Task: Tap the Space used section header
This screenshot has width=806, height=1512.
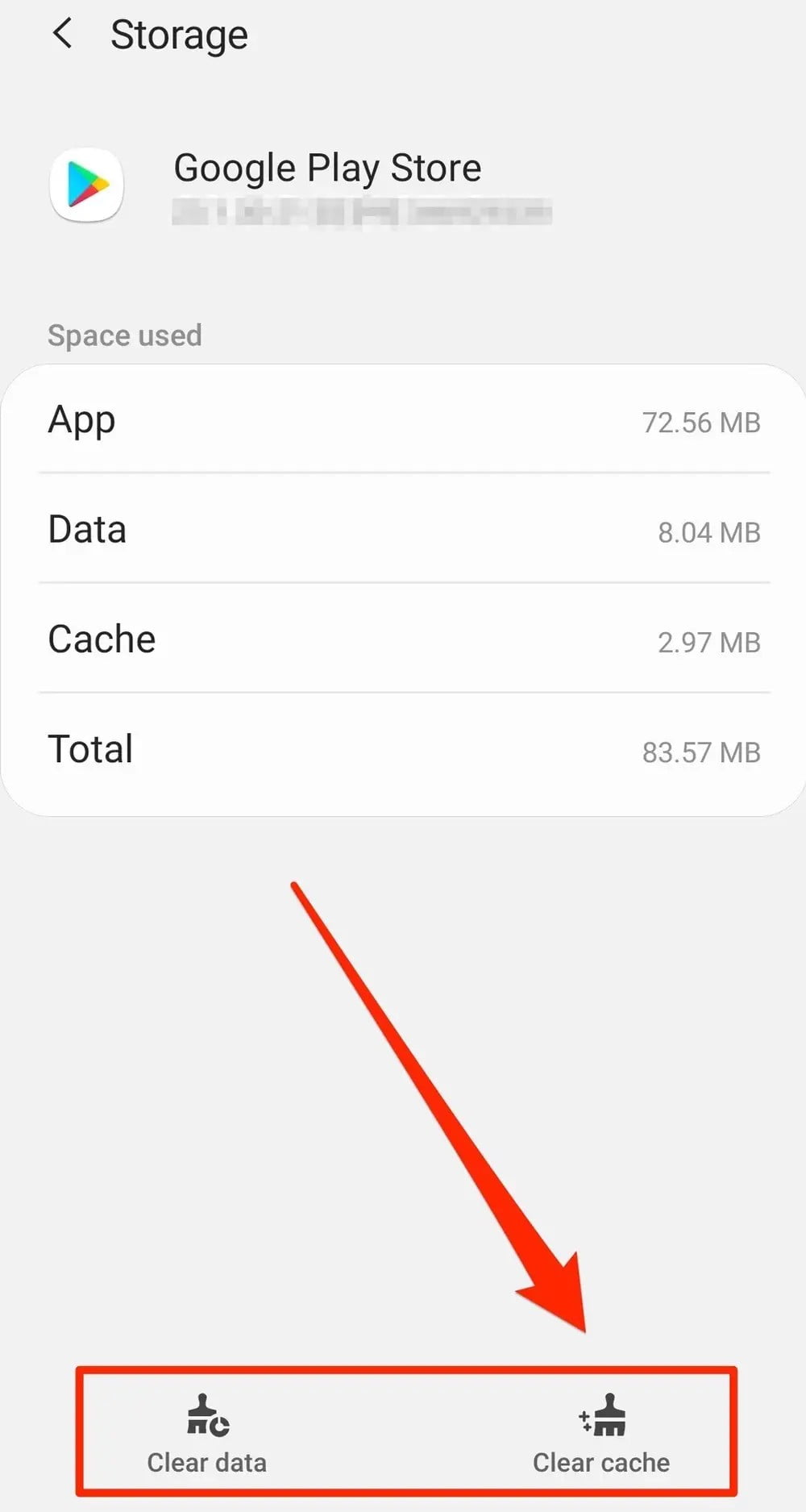Action: pyautogui.click(x=125, y=335)
